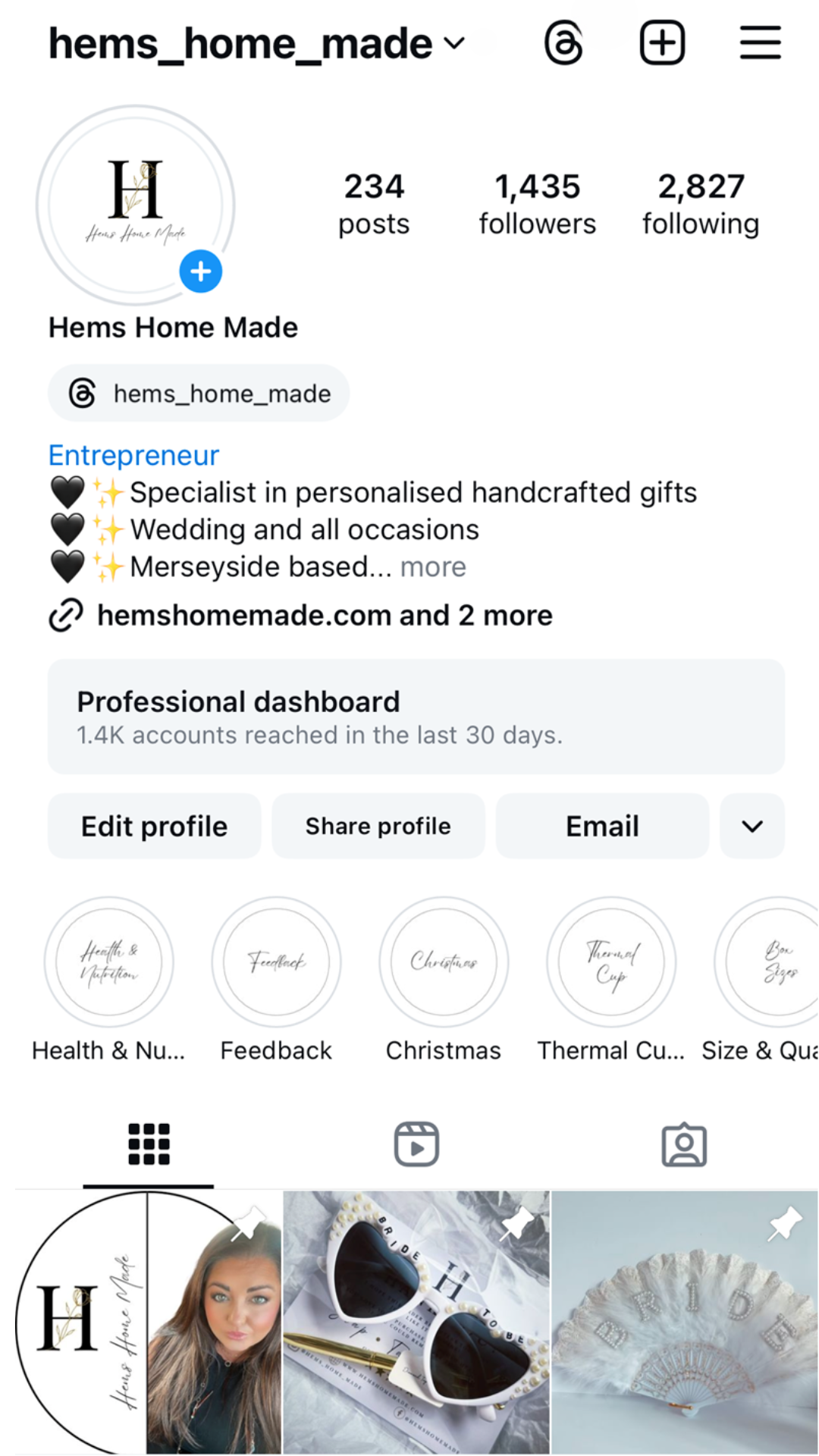Viewport: 819px width, 1456px height.
Task: Tap Edit profile
Action: click(154, 826)
